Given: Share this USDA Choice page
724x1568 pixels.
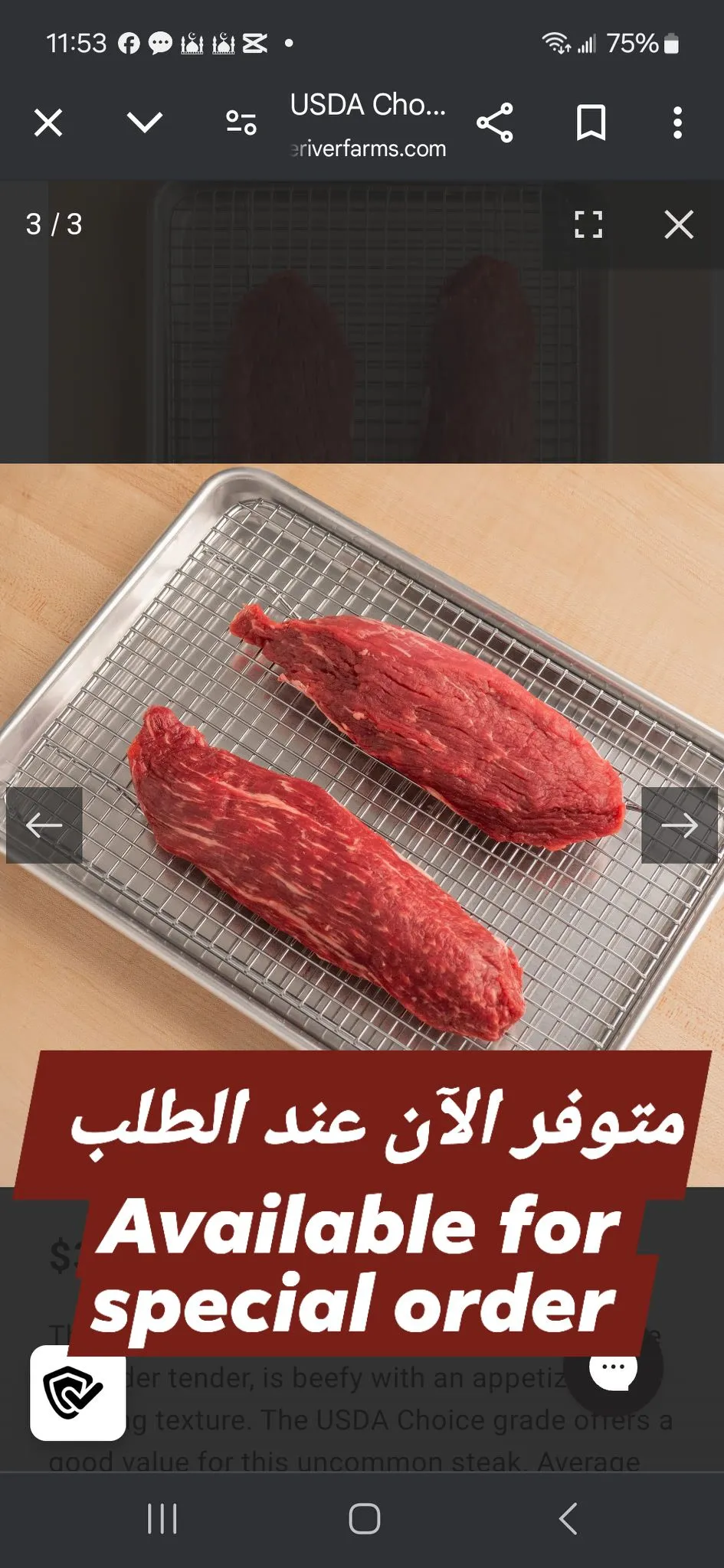Looking at the screenshot, I should [495, 122].
